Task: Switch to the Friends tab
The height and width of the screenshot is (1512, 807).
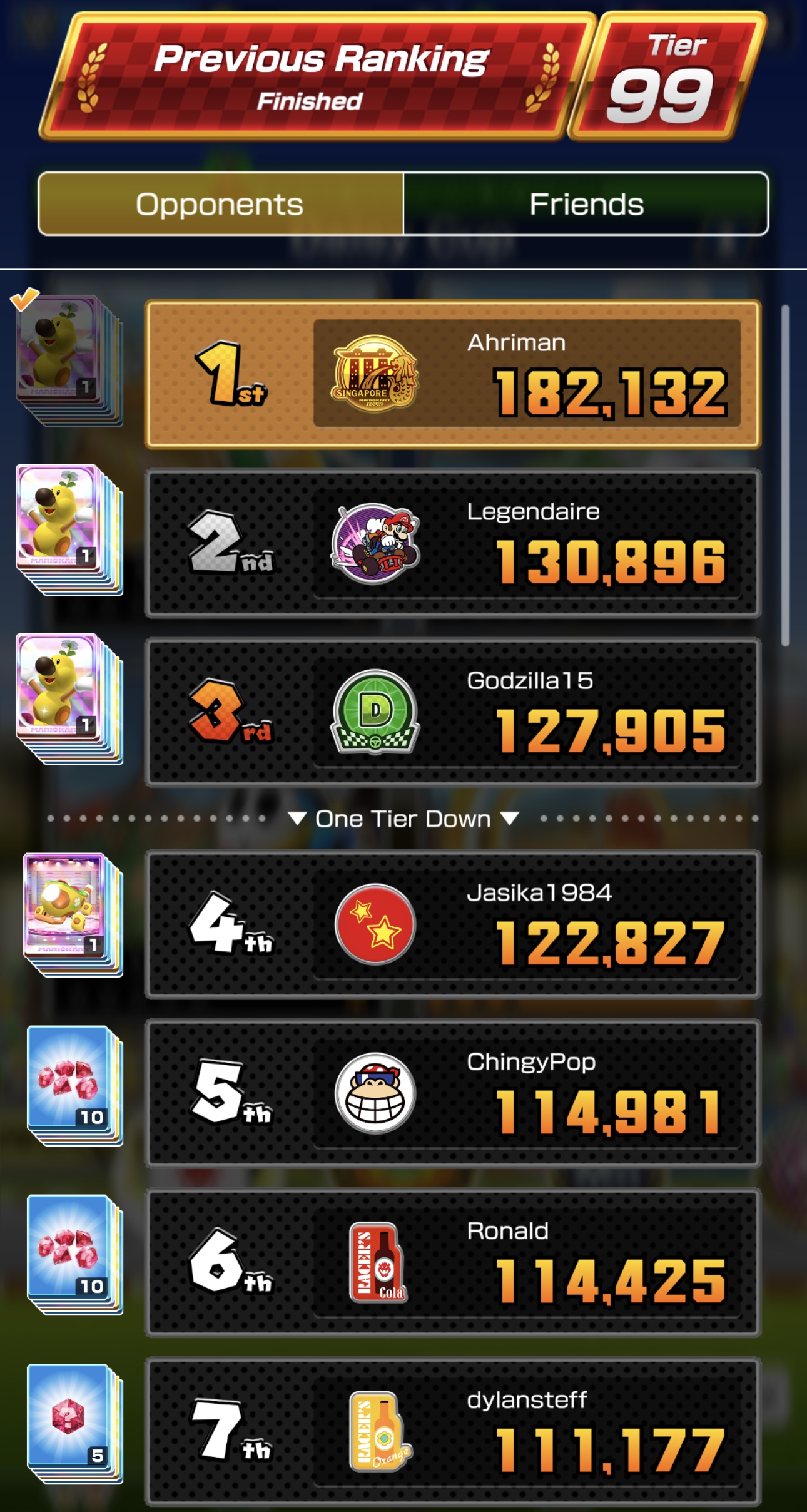Action: point(586,204)
